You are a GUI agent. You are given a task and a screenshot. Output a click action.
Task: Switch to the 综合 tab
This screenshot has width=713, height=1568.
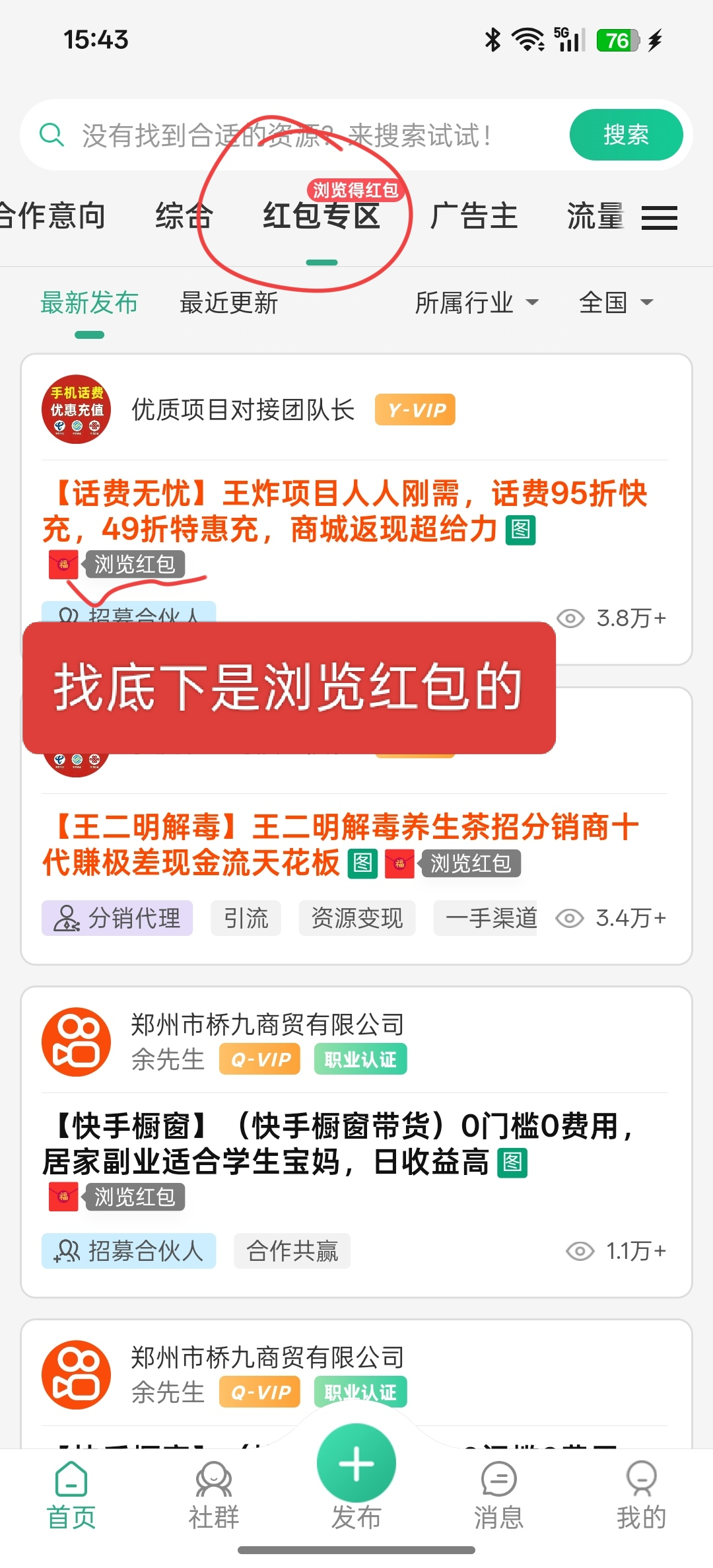pos(184,216)
